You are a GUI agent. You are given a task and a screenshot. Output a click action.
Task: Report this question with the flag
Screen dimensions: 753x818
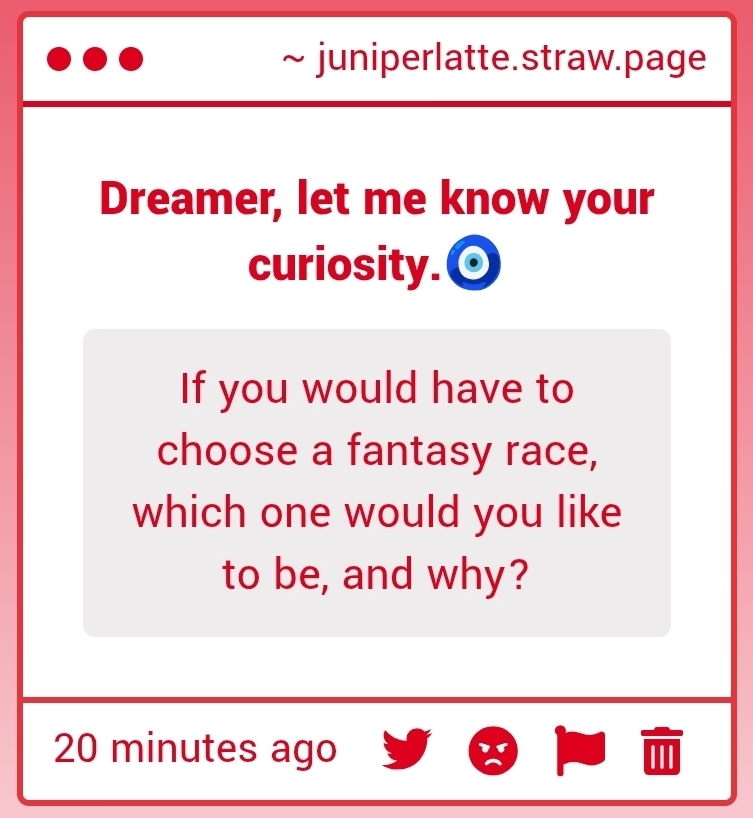[579, 750]
